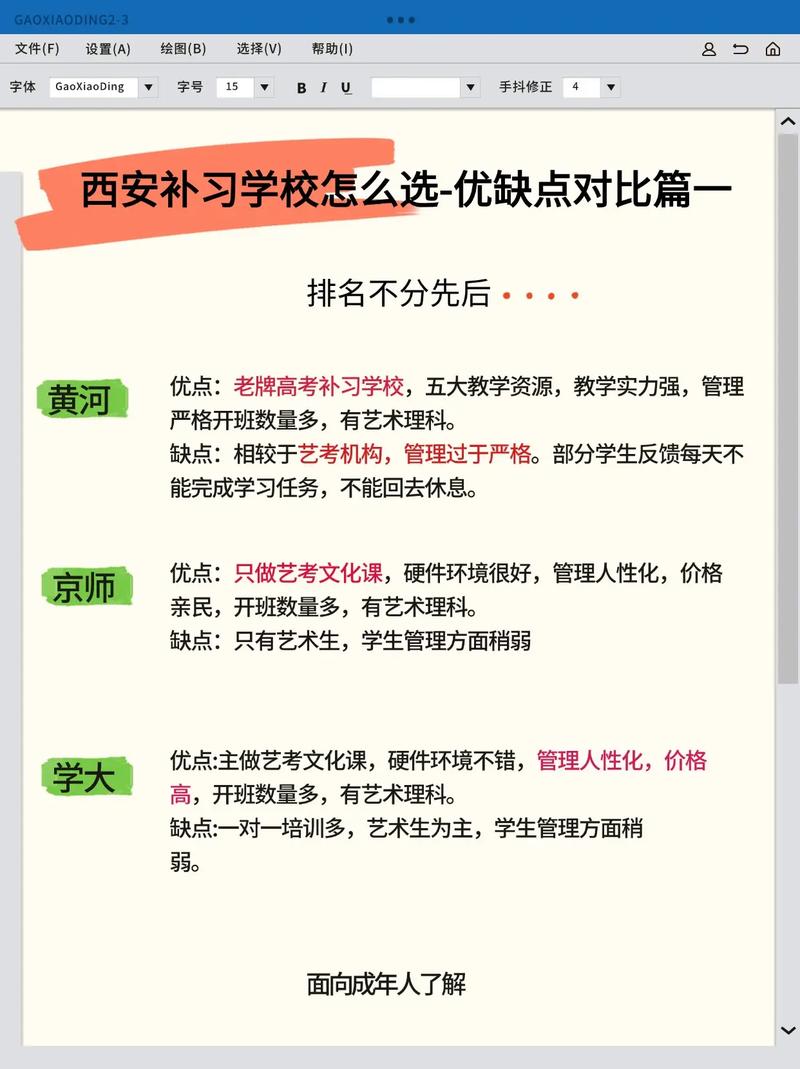Viewport: 800px width, 1069px height.
Task: Open the 手抖修正 value dropdown
Action: pyautogui.click(x=610, y=87)
